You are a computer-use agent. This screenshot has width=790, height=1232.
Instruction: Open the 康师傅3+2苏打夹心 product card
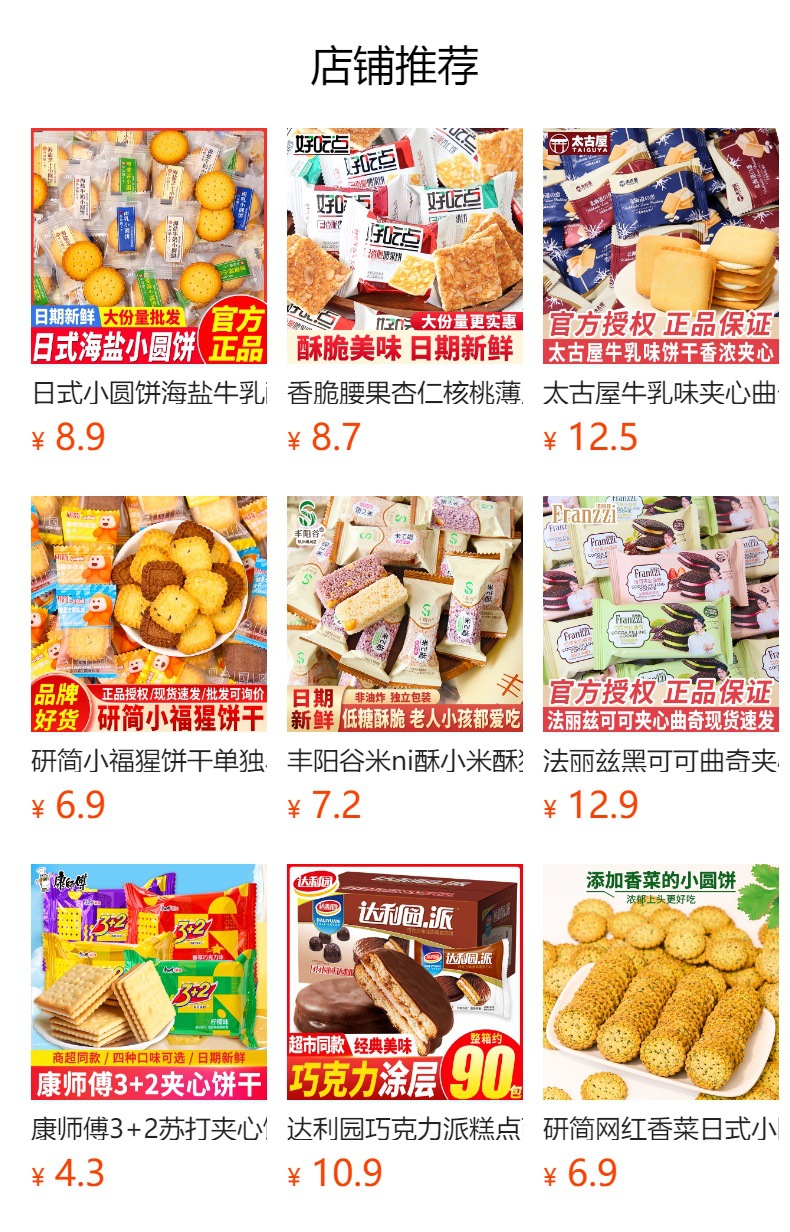[149, 982]
